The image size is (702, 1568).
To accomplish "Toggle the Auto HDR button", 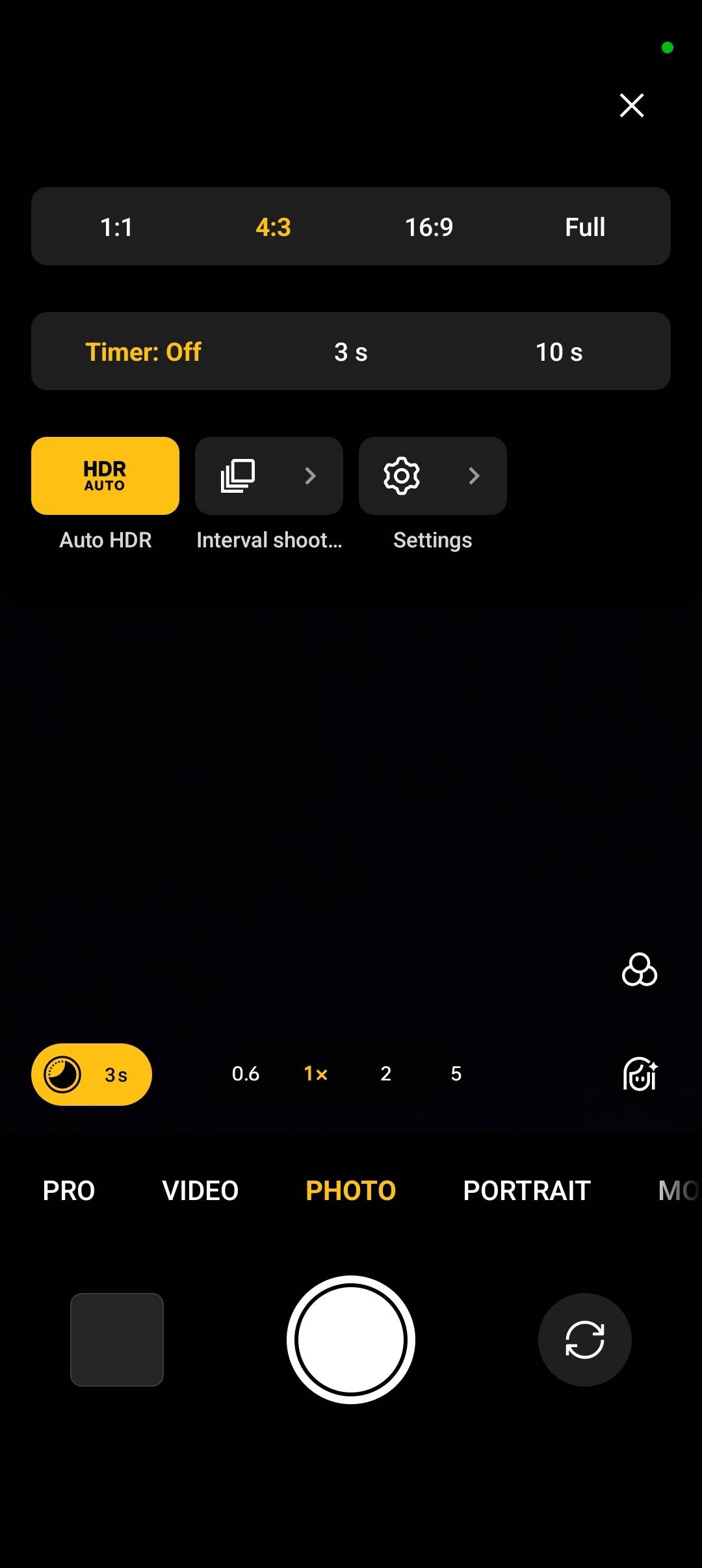I will click(x=105, y=476).
